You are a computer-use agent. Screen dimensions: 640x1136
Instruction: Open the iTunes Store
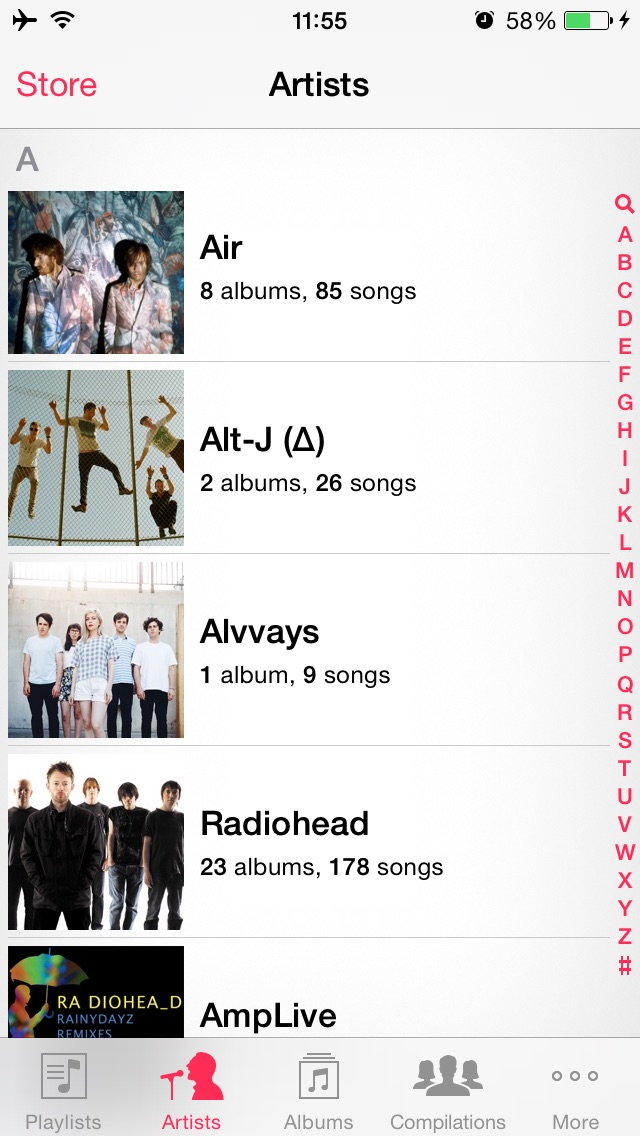coord(57,85)
